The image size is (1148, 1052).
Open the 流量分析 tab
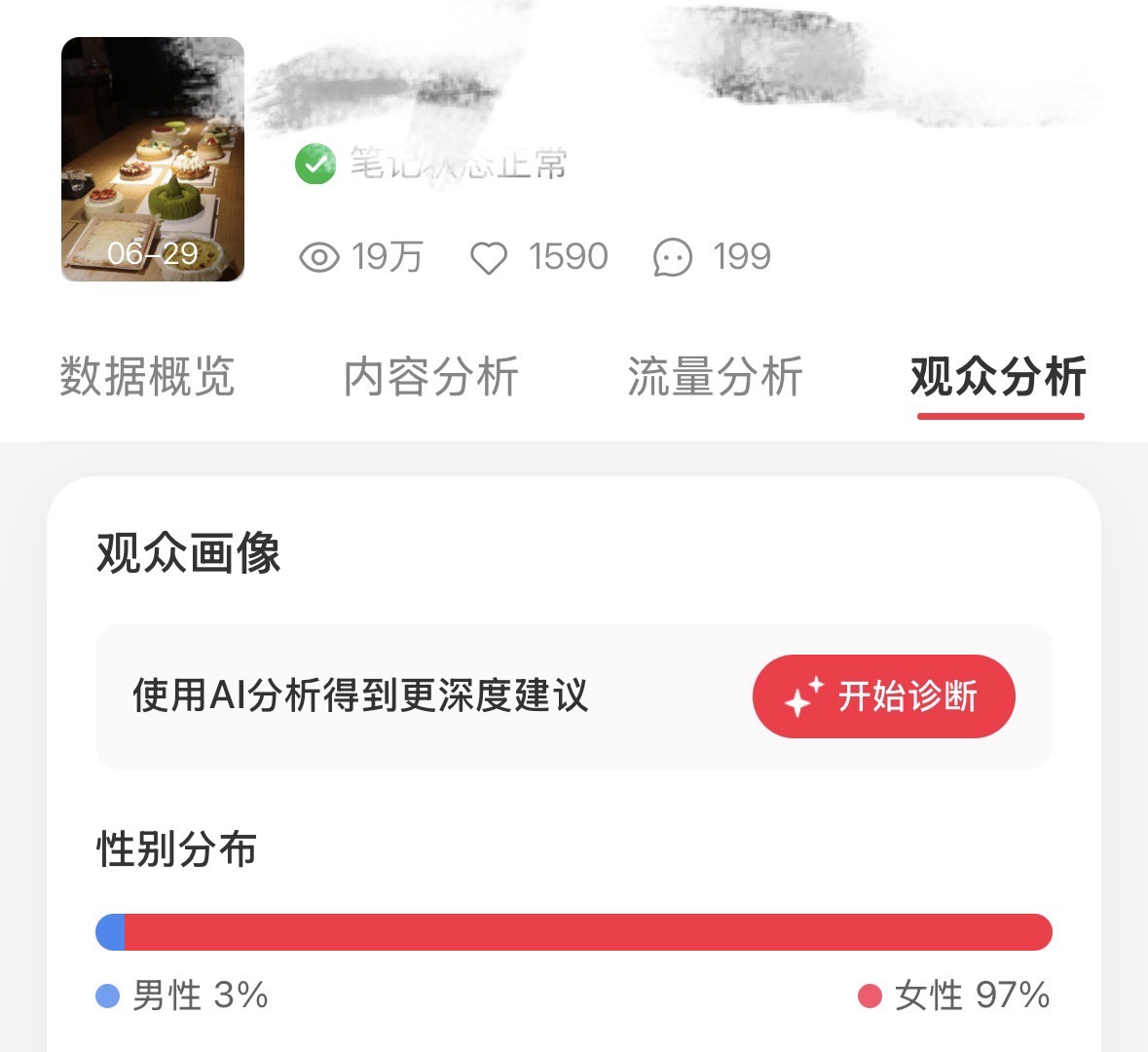pos(716,377)
